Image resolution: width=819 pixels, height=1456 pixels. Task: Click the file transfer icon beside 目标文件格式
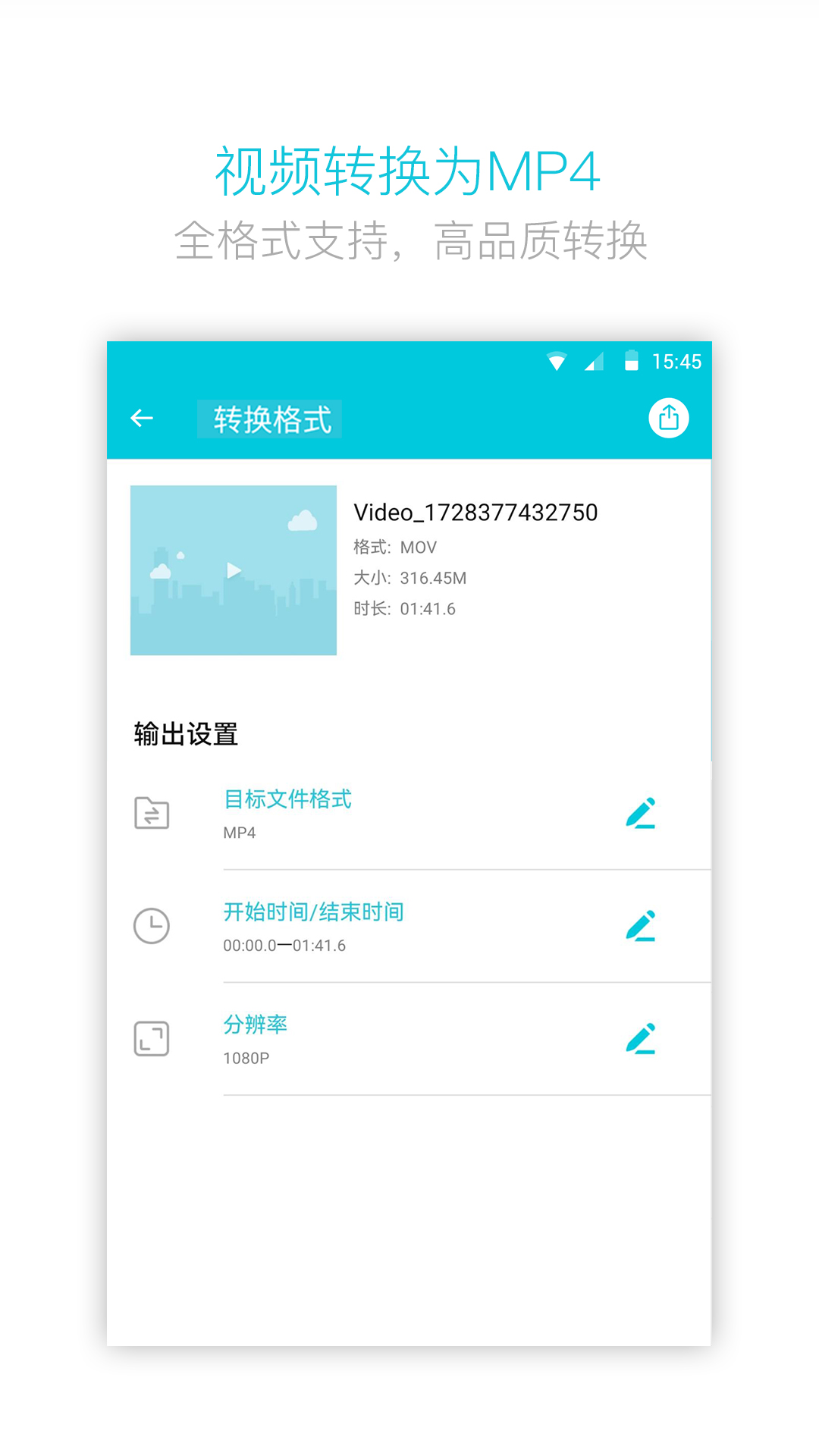point(151,813)
